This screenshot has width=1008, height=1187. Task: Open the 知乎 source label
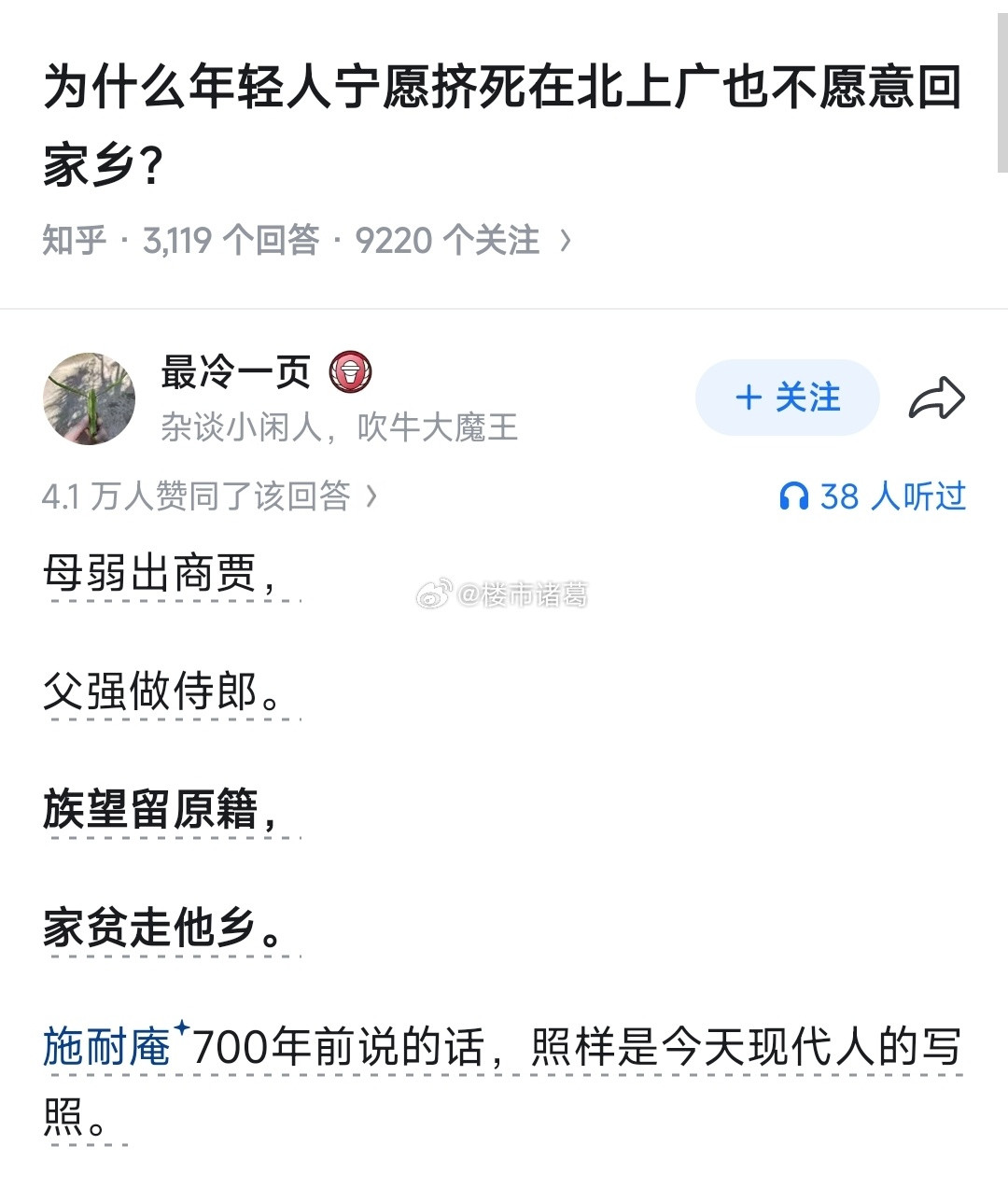75,241
